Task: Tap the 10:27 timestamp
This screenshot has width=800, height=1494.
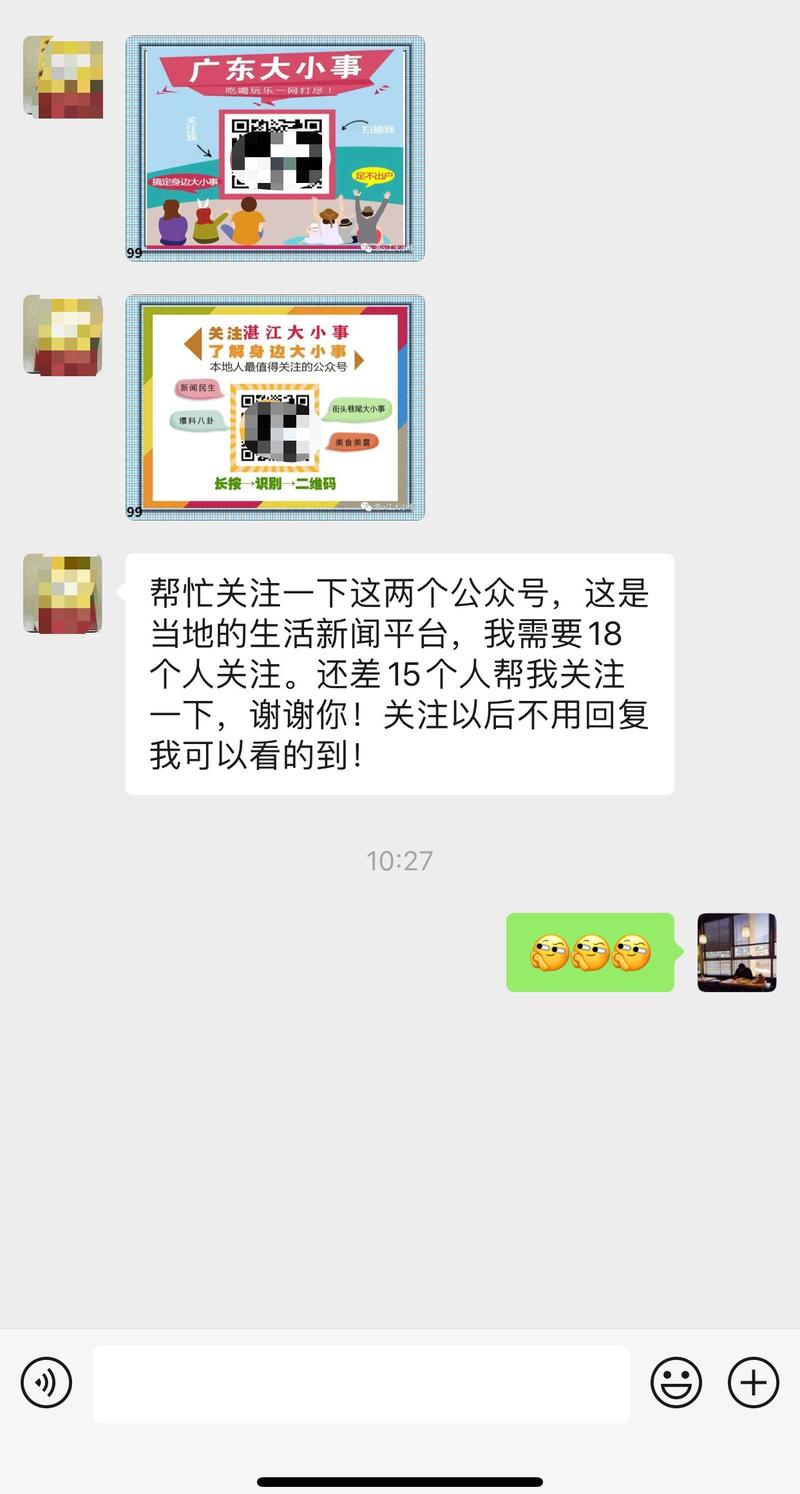Action: pyautogui.click(x=399, y=859)
